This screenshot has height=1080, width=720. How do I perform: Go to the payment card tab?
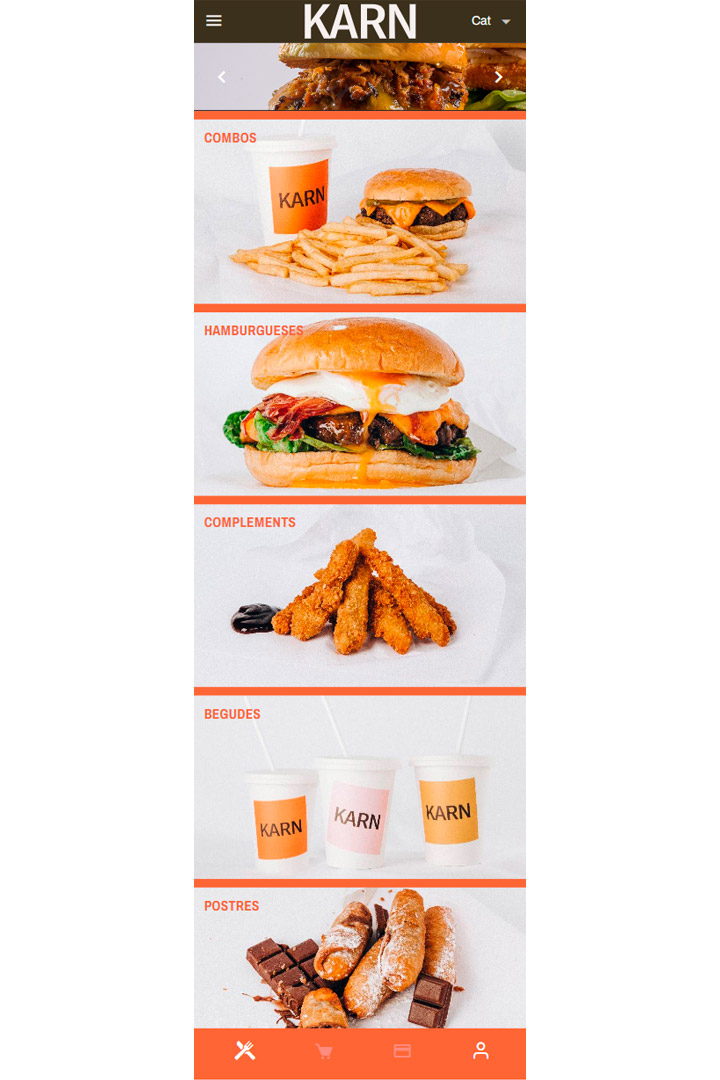pyautogui.click(x=402, y=1051)
